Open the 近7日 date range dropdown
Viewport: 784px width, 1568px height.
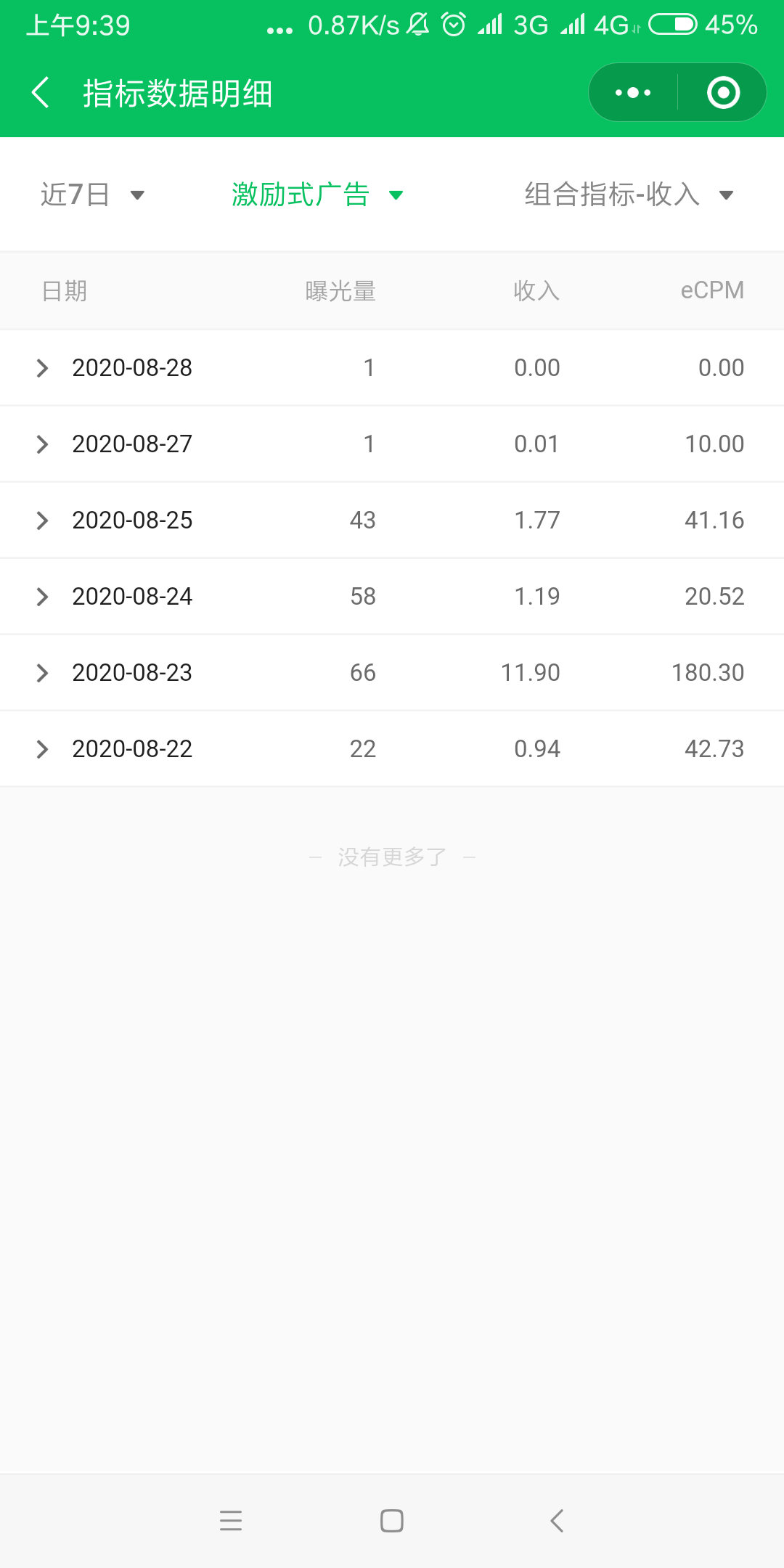pos(92,195)
